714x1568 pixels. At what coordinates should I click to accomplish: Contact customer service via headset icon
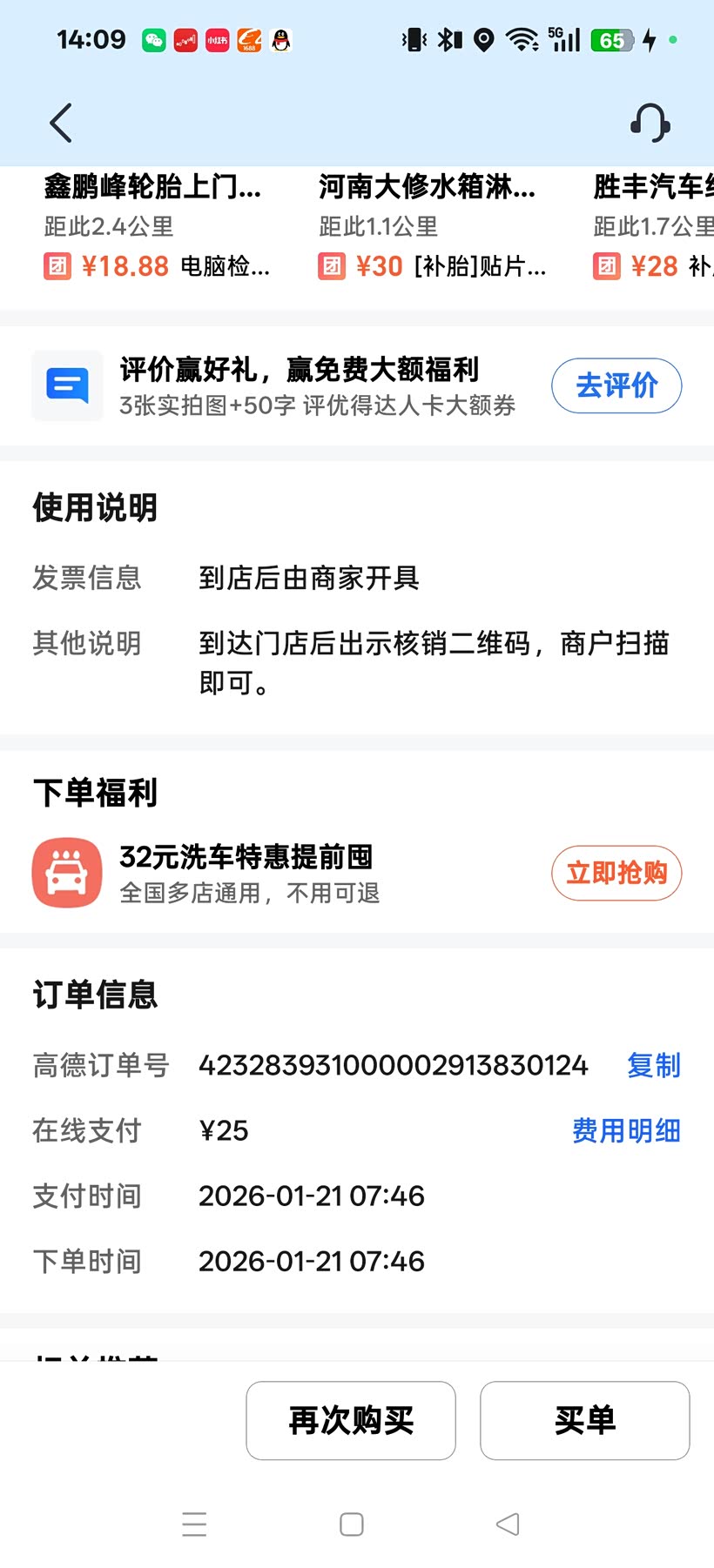(650, 123)
